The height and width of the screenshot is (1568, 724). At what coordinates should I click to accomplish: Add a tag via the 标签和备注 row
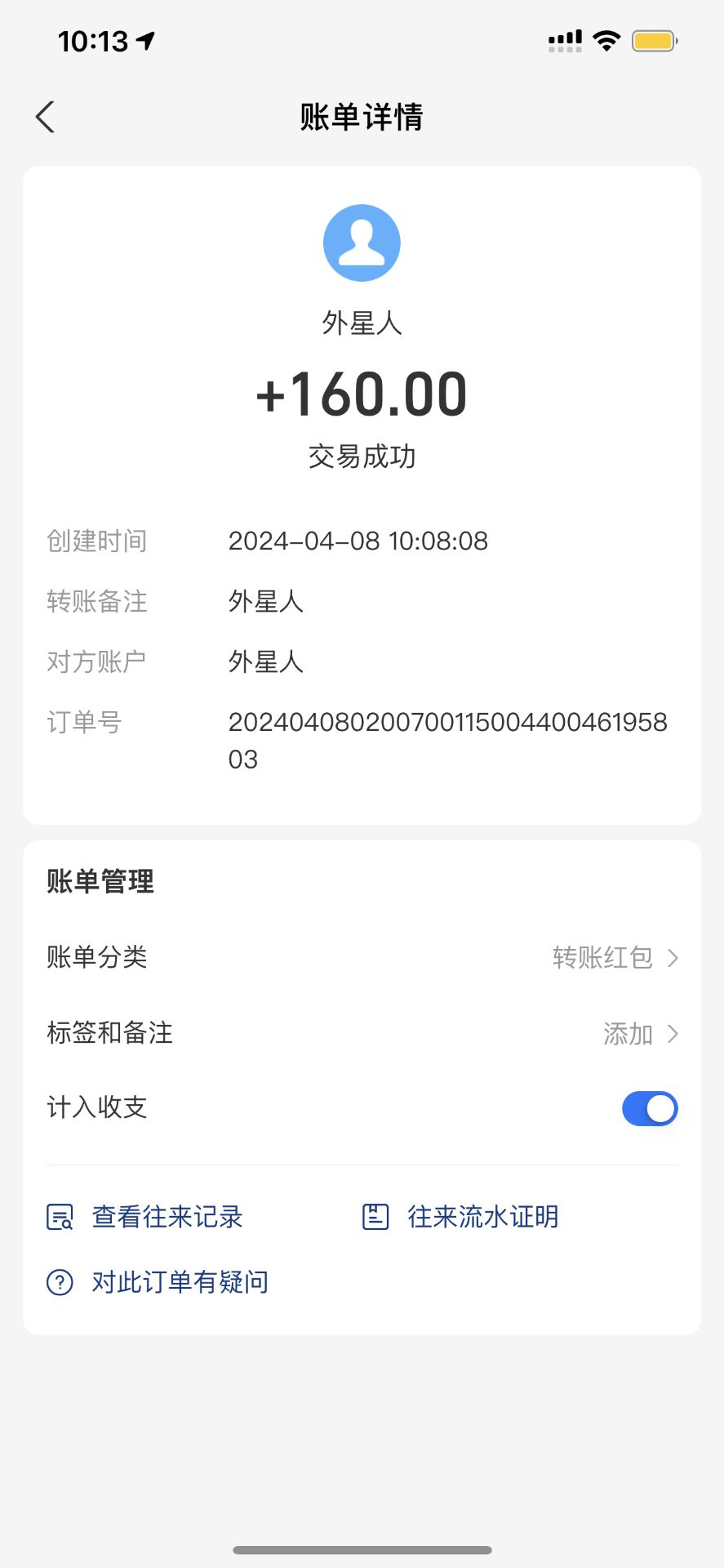click(x=362, y=1033)
